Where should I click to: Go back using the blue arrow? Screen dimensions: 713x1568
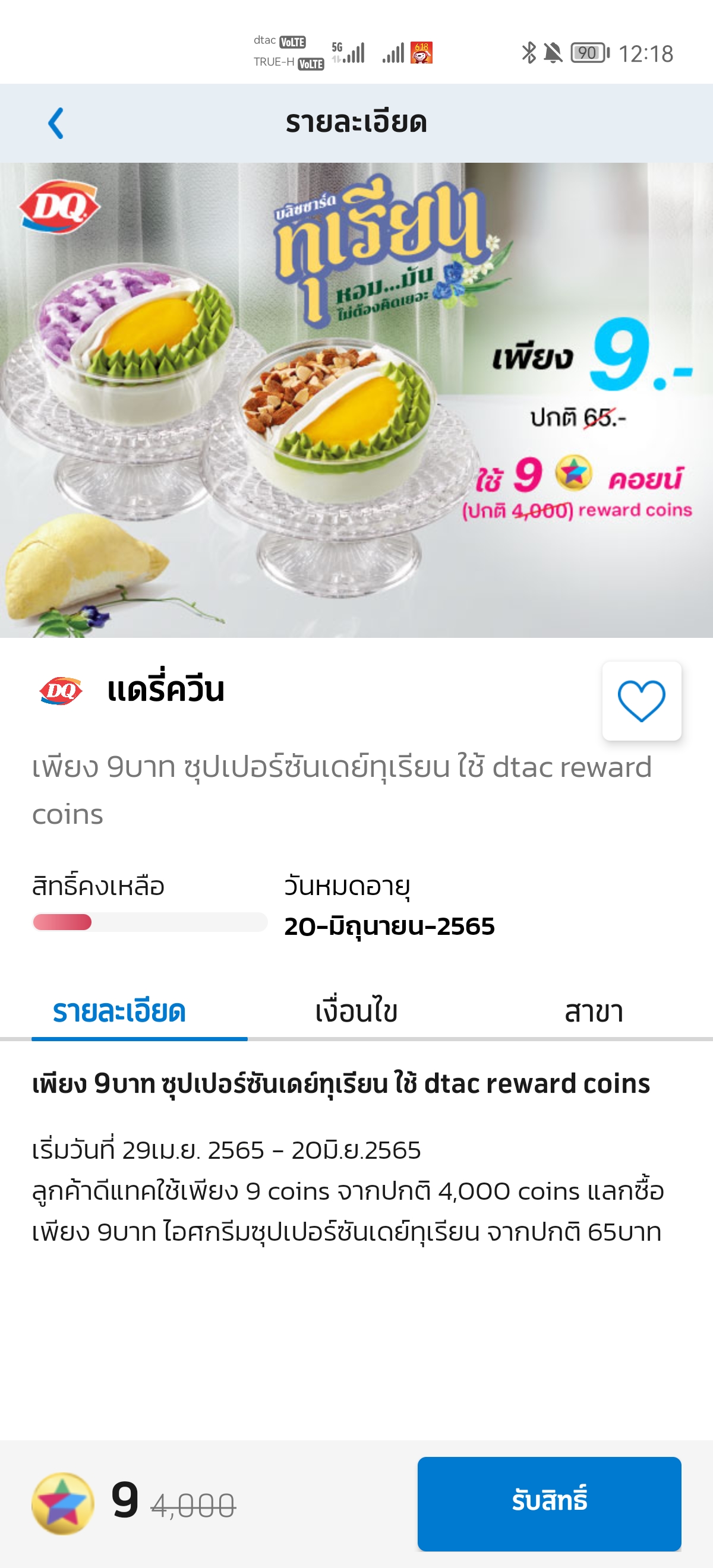56,123
